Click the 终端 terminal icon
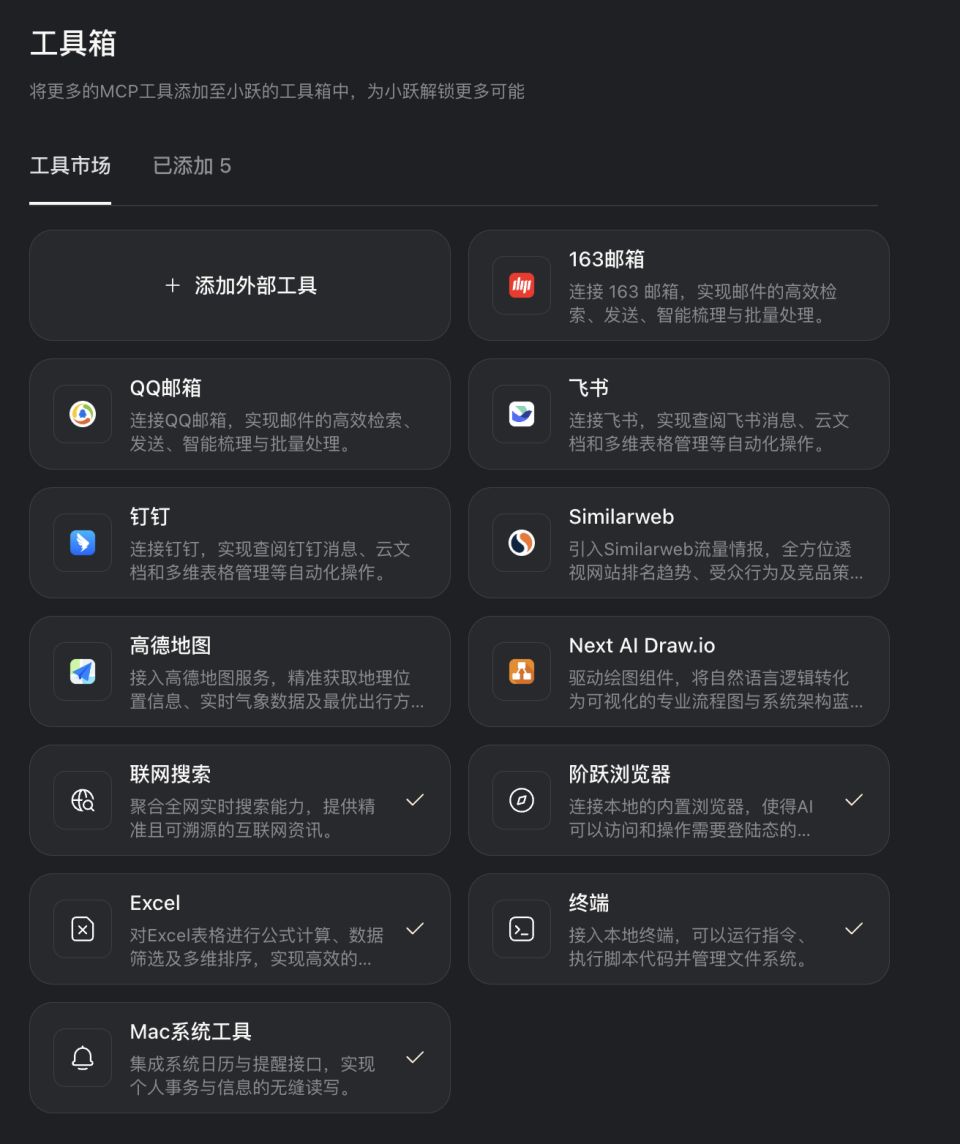 tap(520, 928)
